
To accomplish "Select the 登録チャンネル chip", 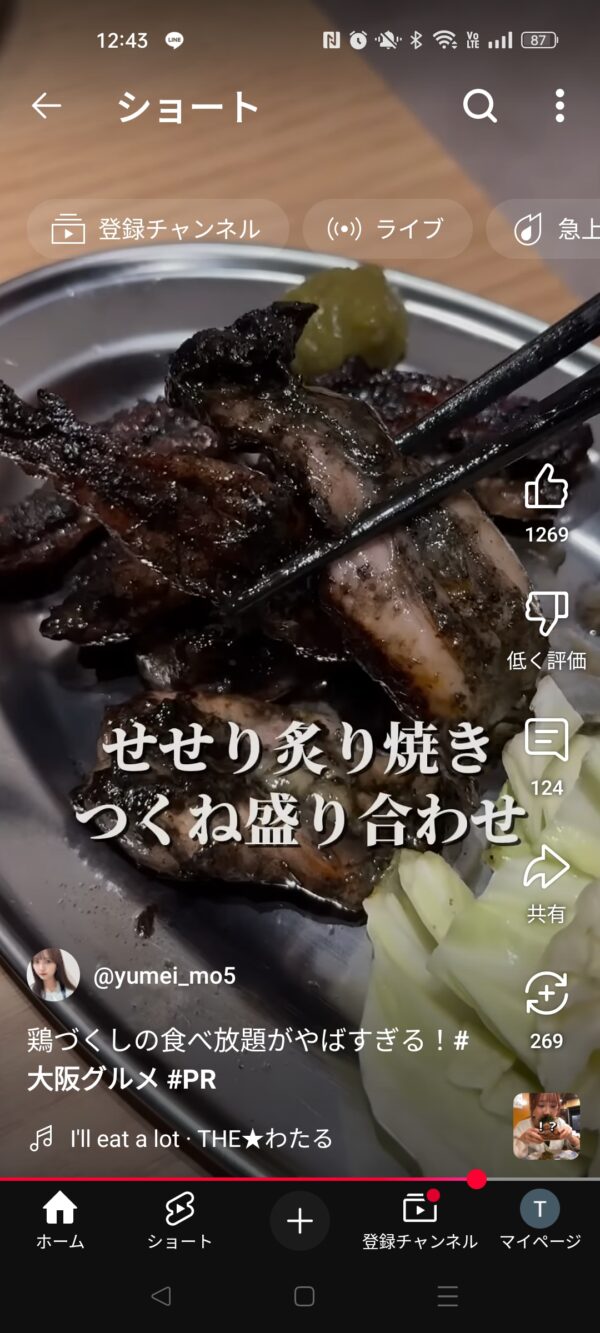I will tap(157, 229).
